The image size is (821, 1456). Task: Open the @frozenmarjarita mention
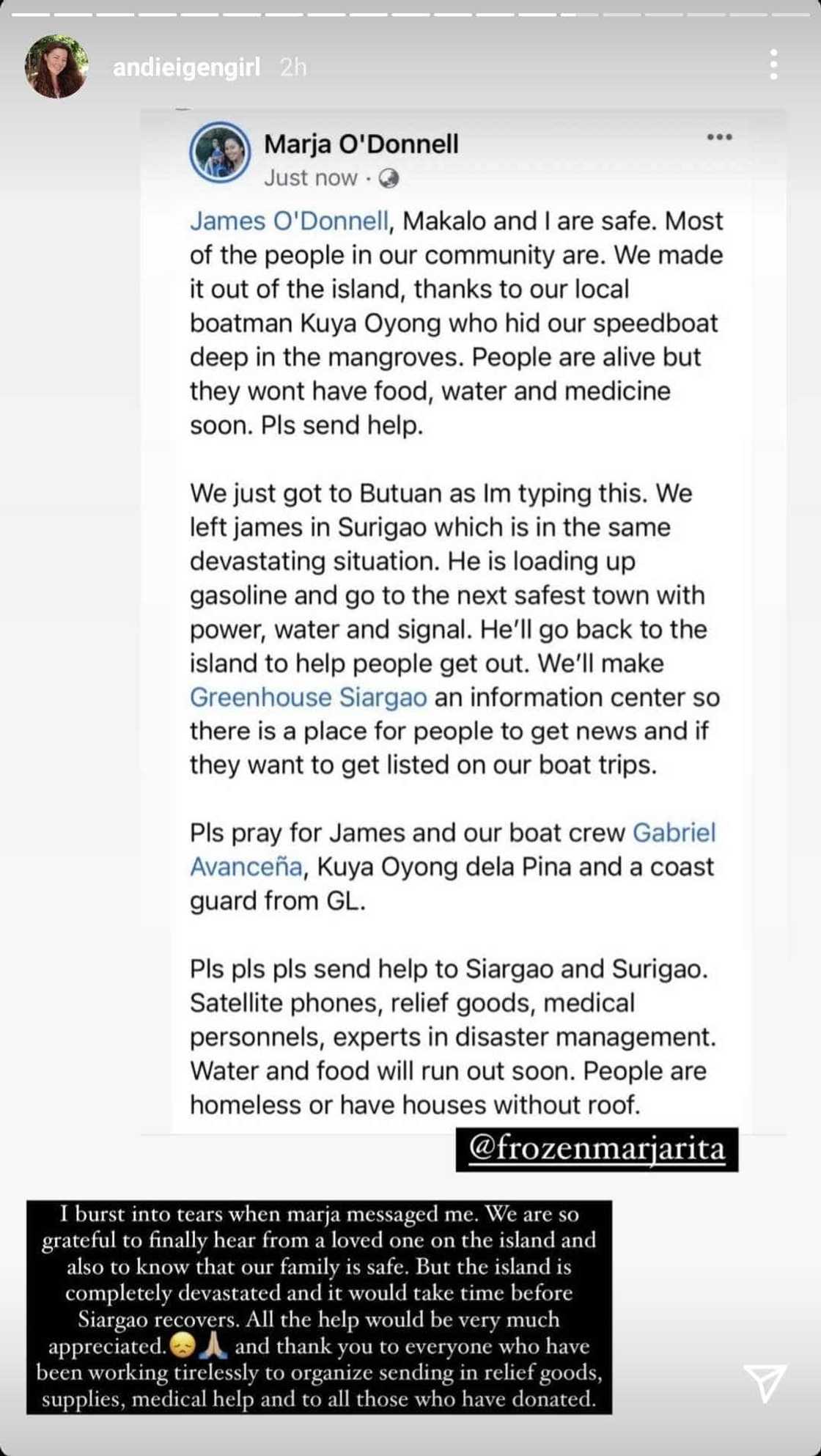(x=596, y=1149)
